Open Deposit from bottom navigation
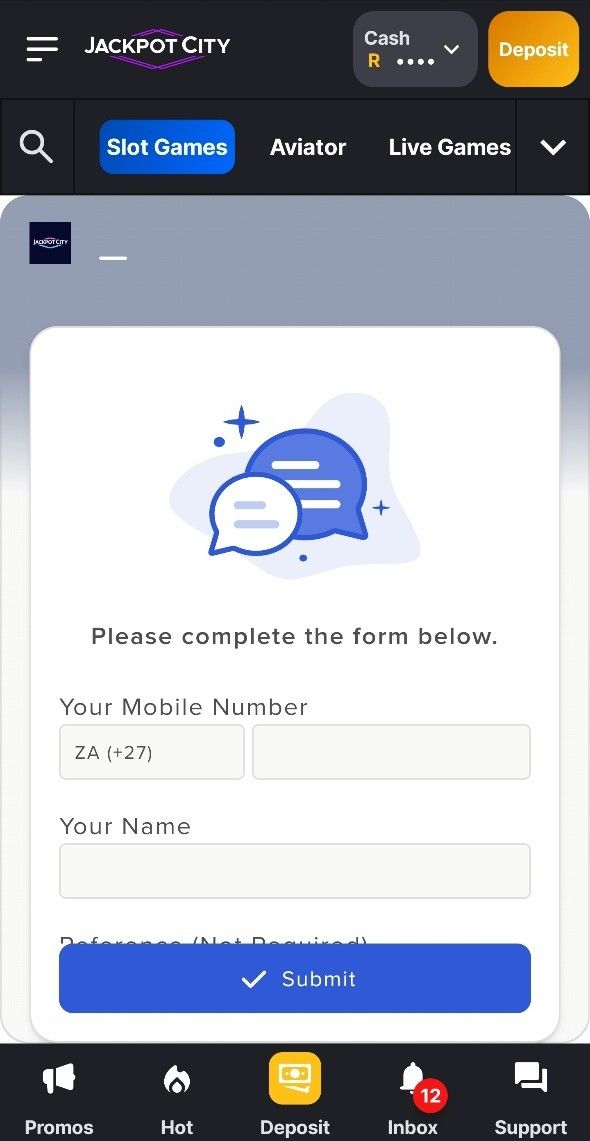The height and width of the screenshot is (1141, 590). pos(295,1095)
